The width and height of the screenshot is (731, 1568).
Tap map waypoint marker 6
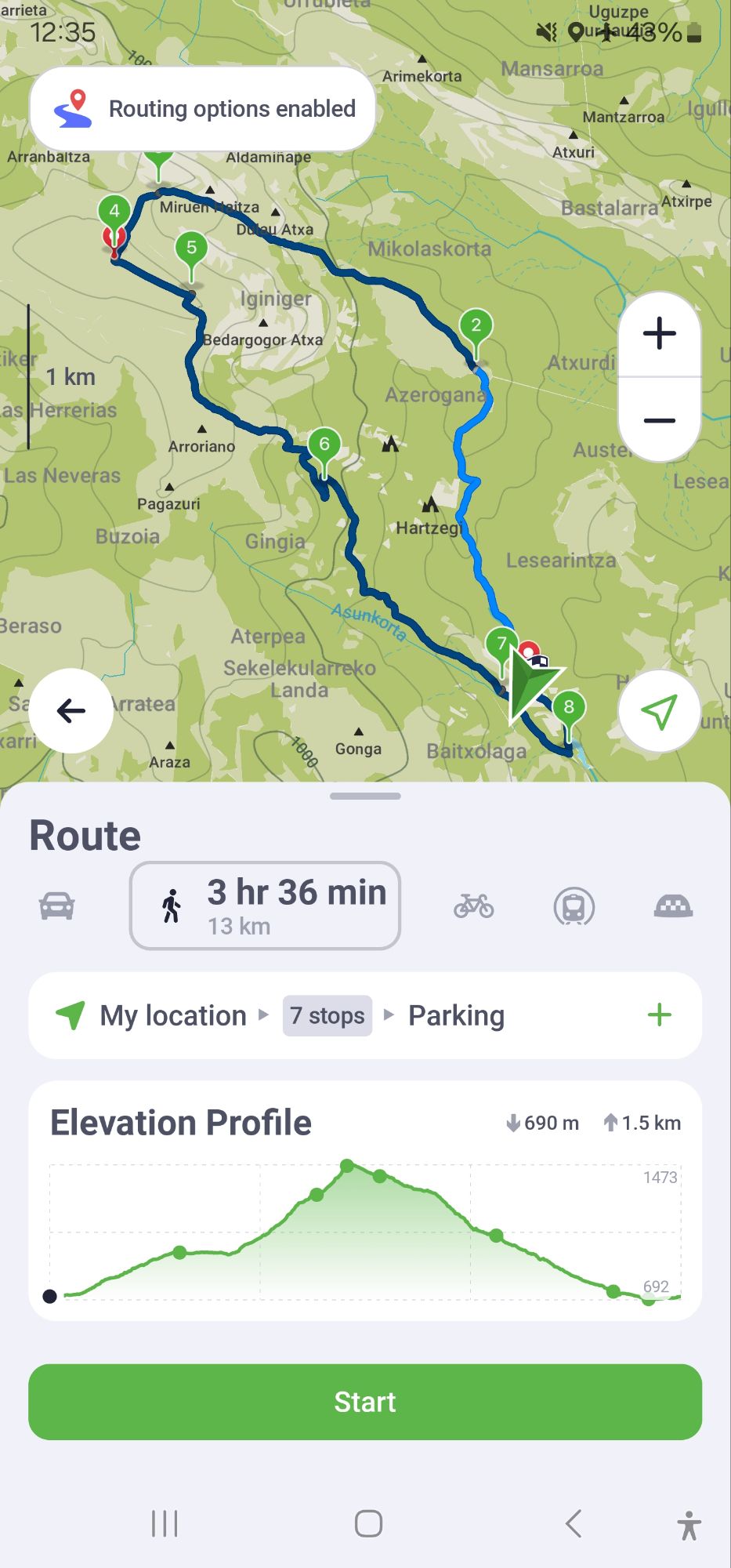(x=324, y=445)
